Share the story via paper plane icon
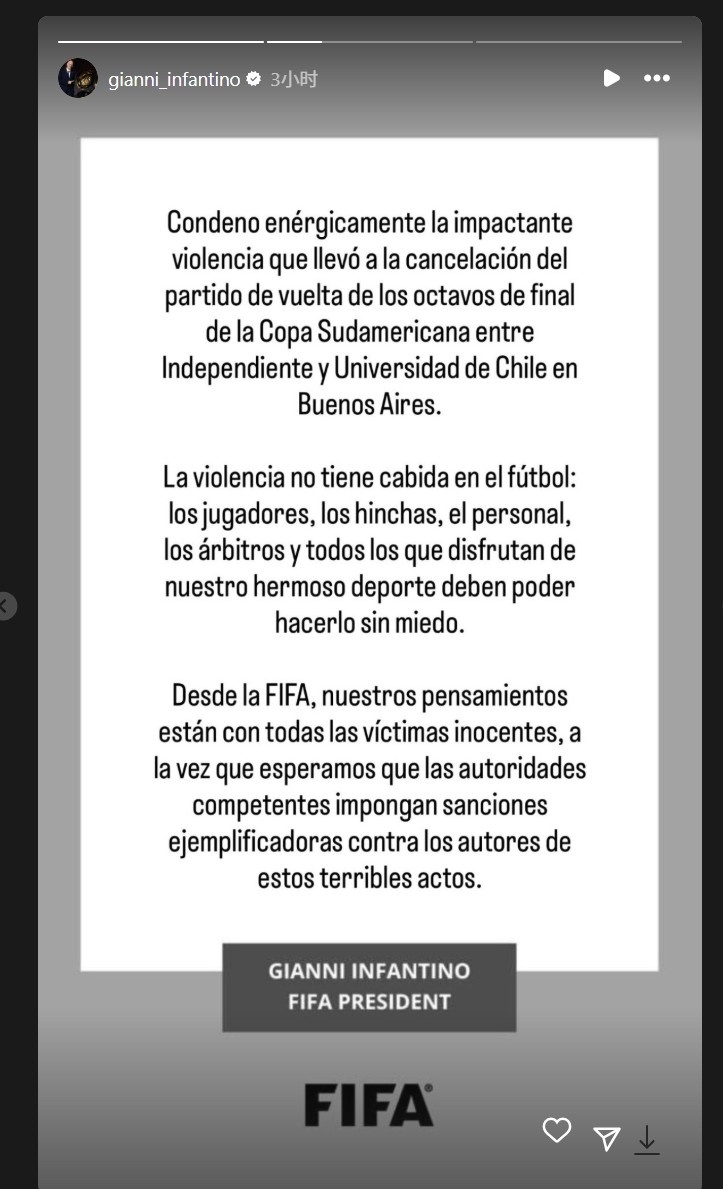Image resolution: width=723 pixels, height=1189 pixels. tap(606, 1138)
